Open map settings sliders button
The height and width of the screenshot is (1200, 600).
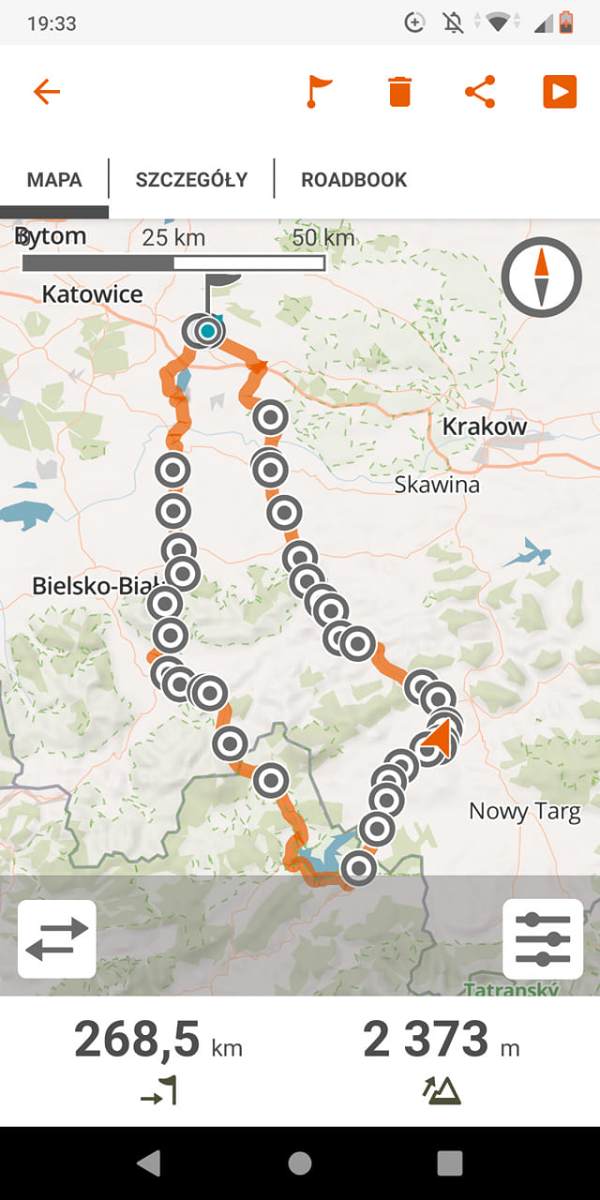(543, 939)
